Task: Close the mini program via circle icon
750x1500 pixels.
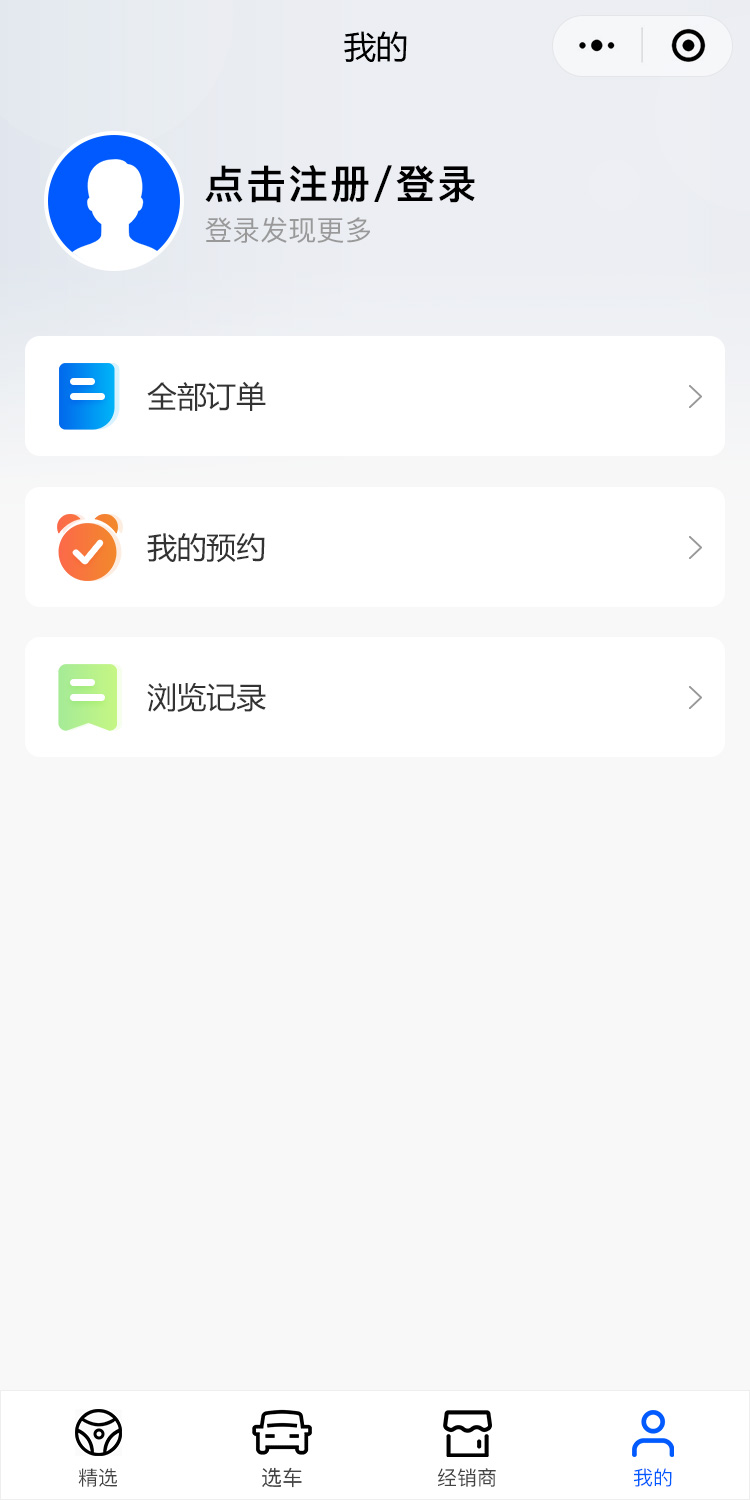Action: (688, 46)
